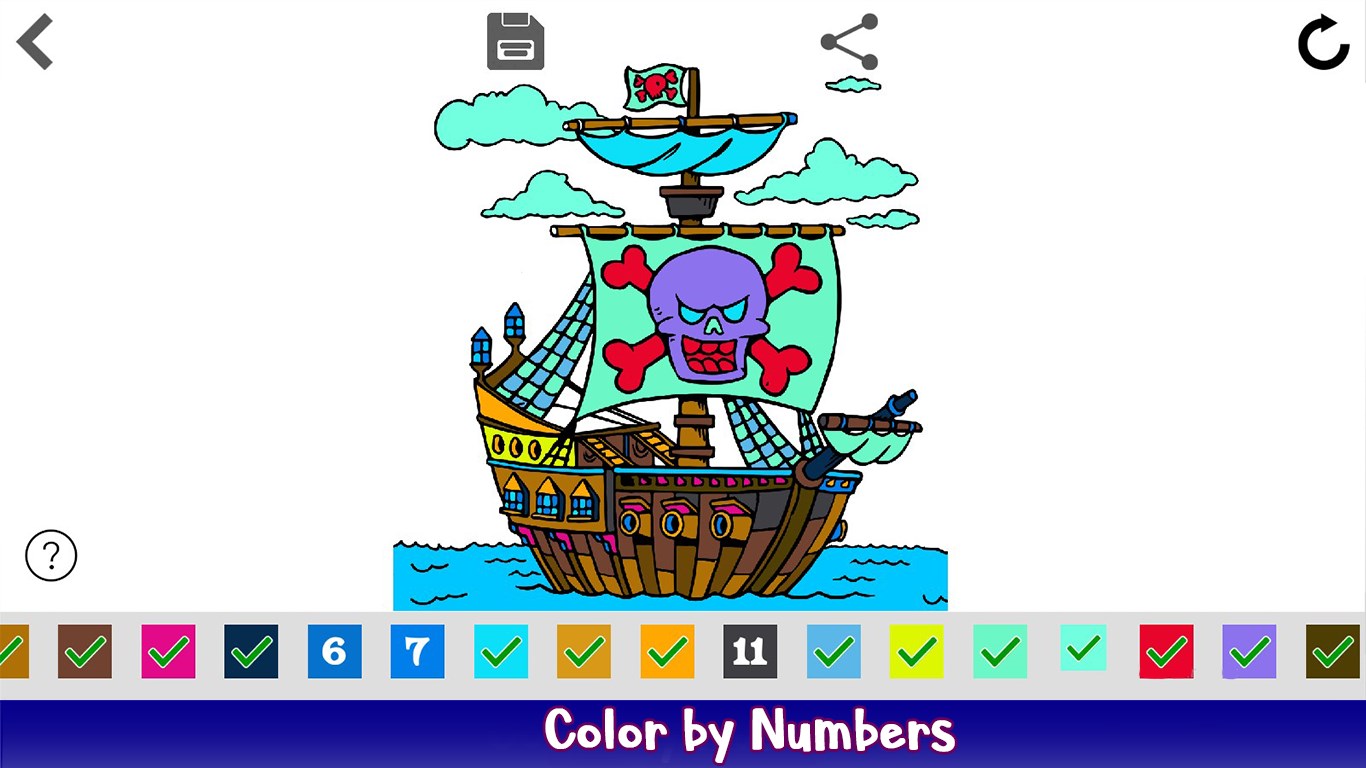Choose the dark gray color 11
1366x768 pixels.
pos(750,652)
